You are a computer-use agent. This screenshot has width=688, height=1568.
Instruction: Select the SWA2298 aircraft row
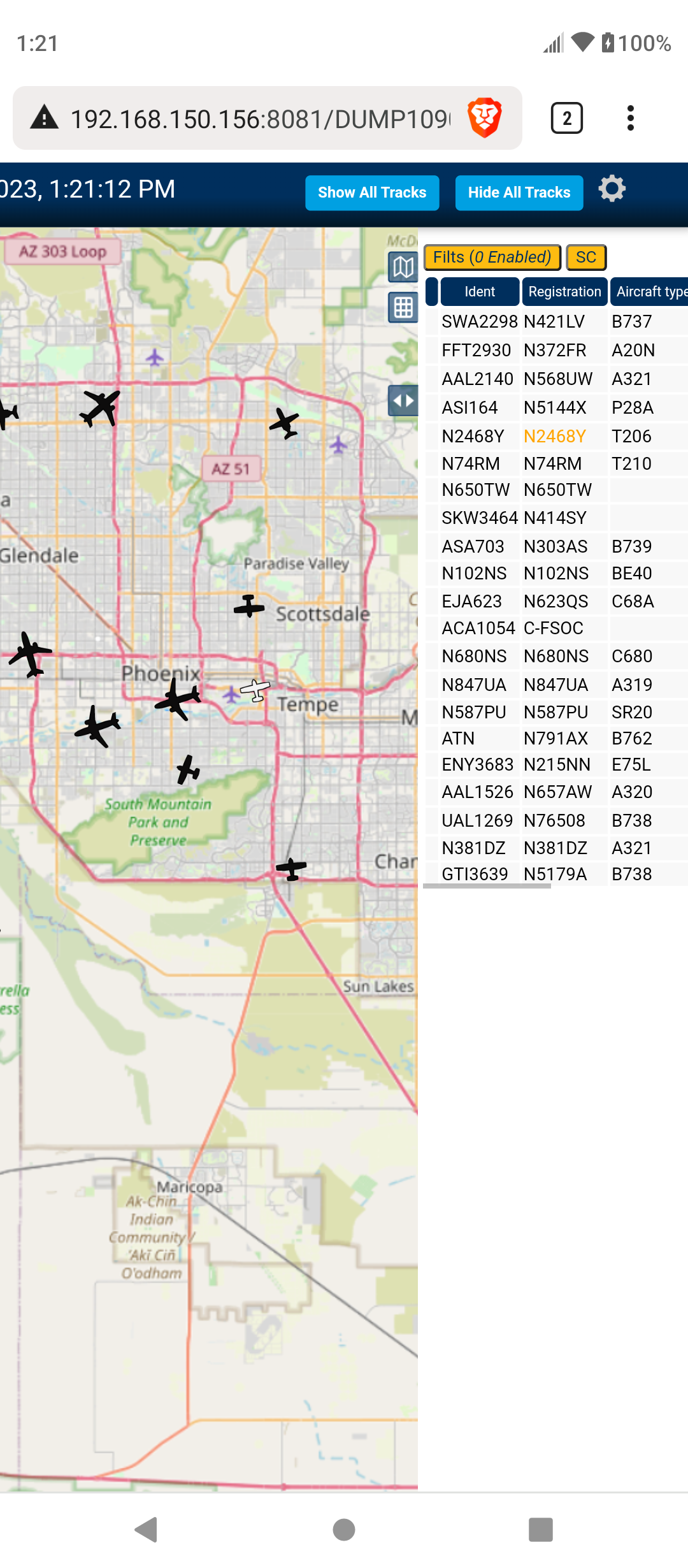coord(557,322)
